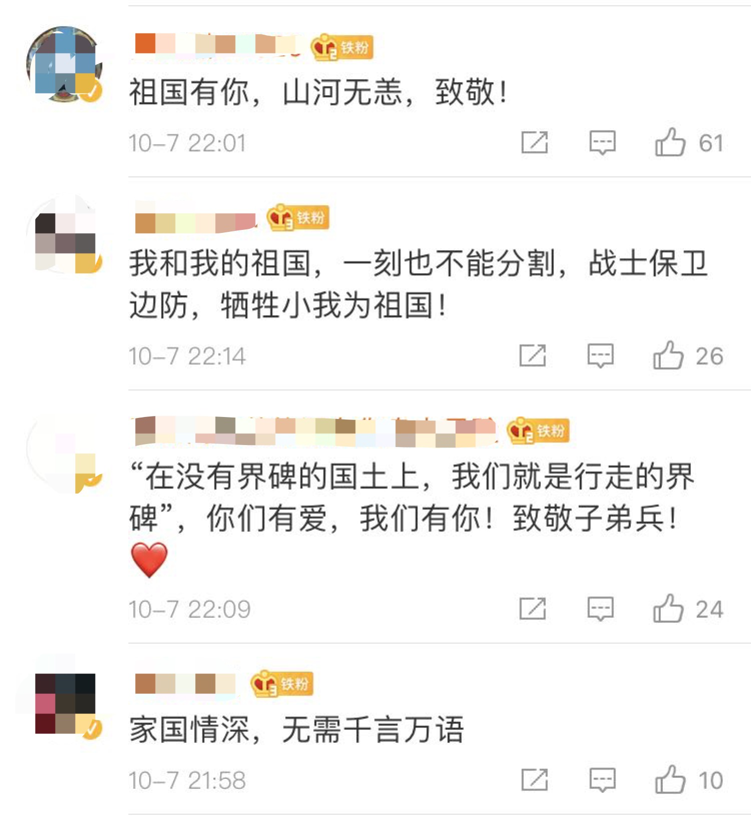
Task: Select the like count "61"
Action: (712, 142)
